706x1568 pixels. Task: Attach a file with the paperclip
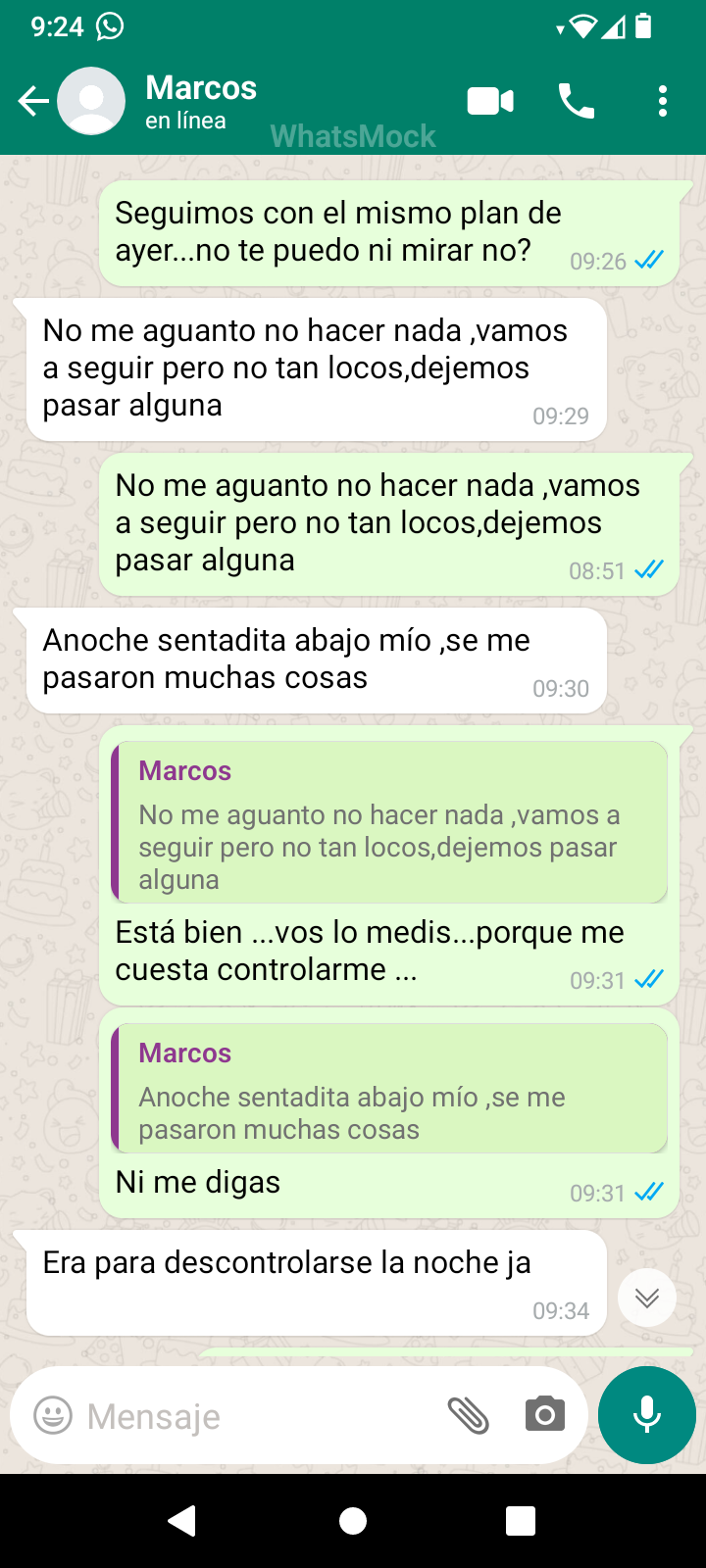tap(468, 1415)
